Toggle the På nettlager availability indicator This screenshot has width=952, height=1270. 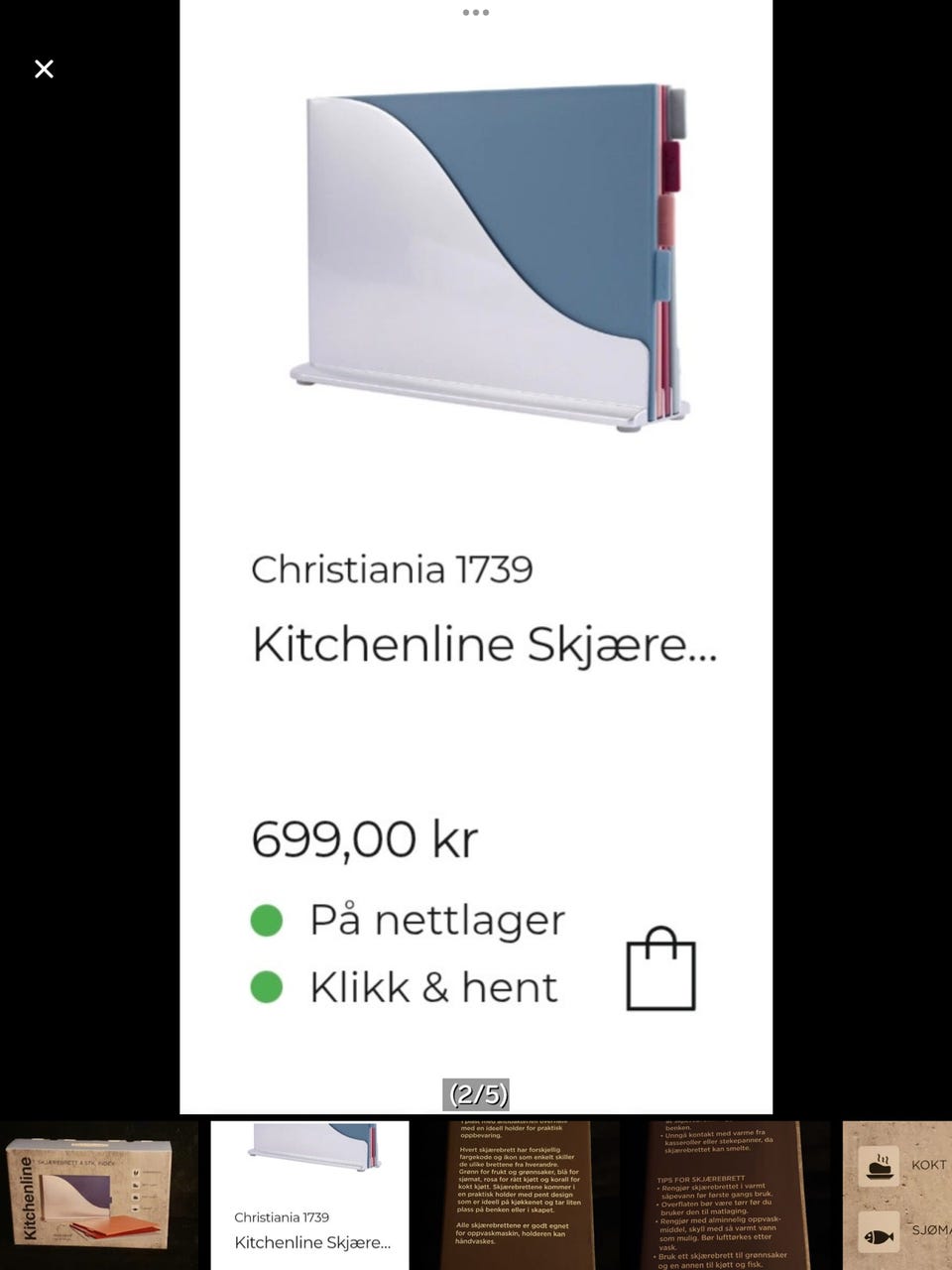pos(266,920)
